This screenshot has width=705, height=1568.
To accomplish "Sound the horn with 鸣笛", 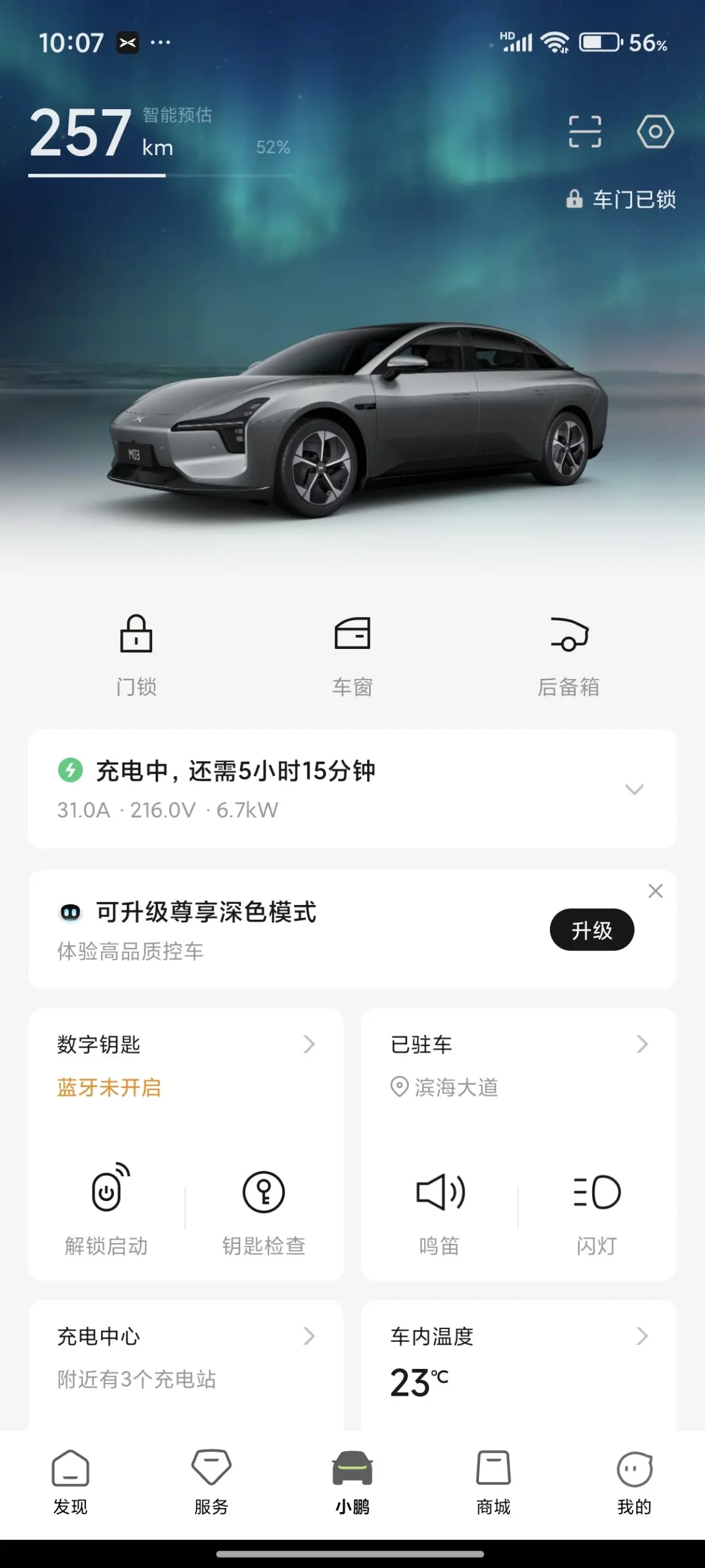I will (440, 1205).
